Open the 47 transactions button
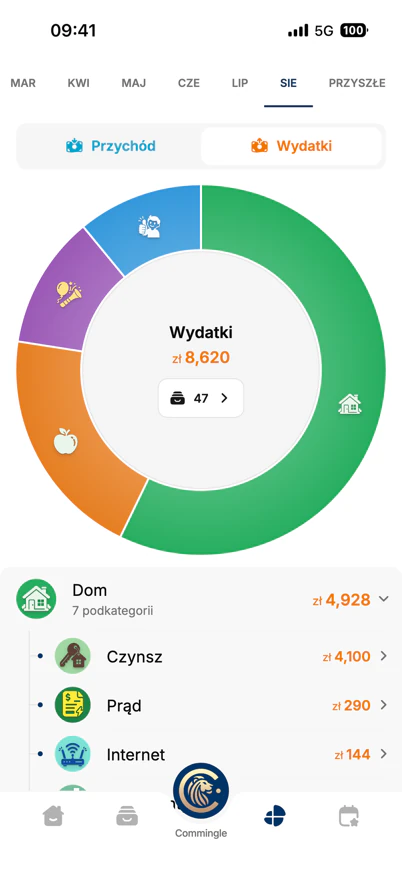The image size is (402, 874). (x=201, y=398)
